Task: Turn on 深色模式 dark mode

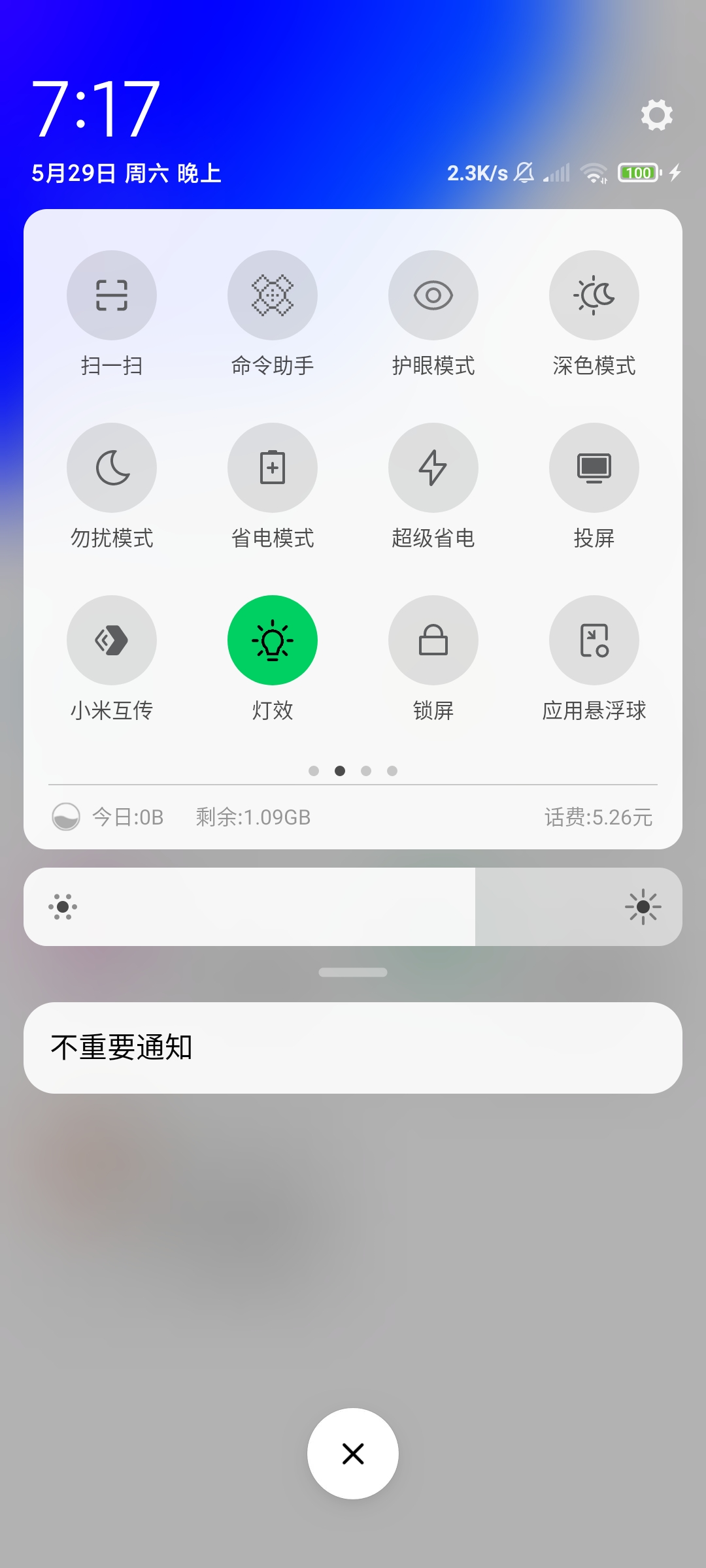Action: coord(594,295)
